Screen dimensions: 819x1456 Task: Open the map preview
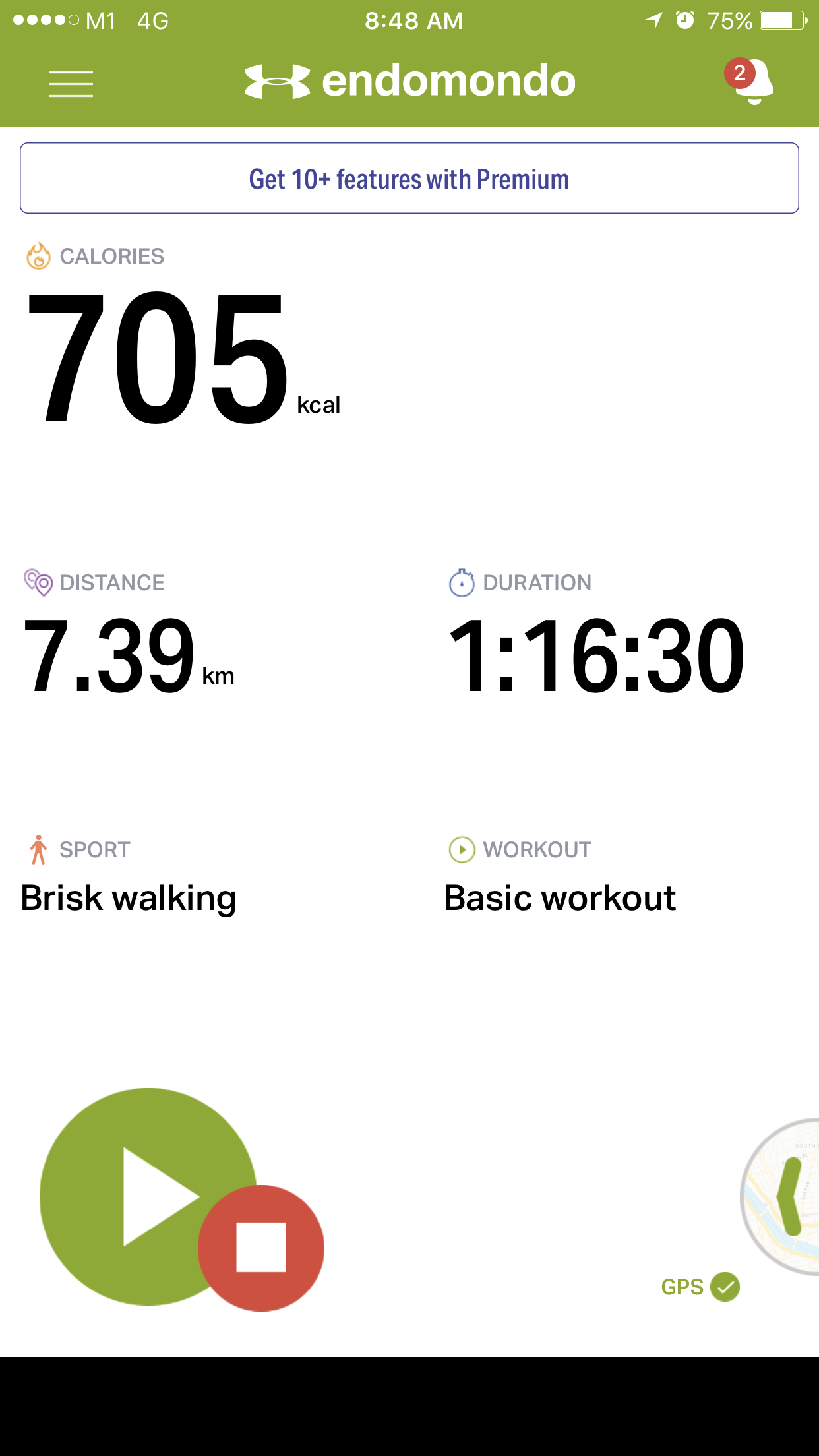[x=781, y=1196]
